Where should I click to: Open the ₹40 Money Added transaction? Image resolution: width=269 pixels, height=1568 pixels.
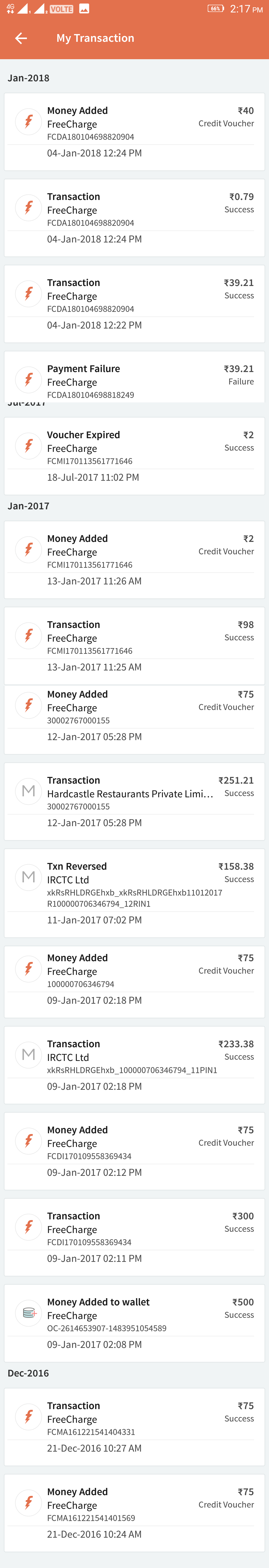pos(134,132)
